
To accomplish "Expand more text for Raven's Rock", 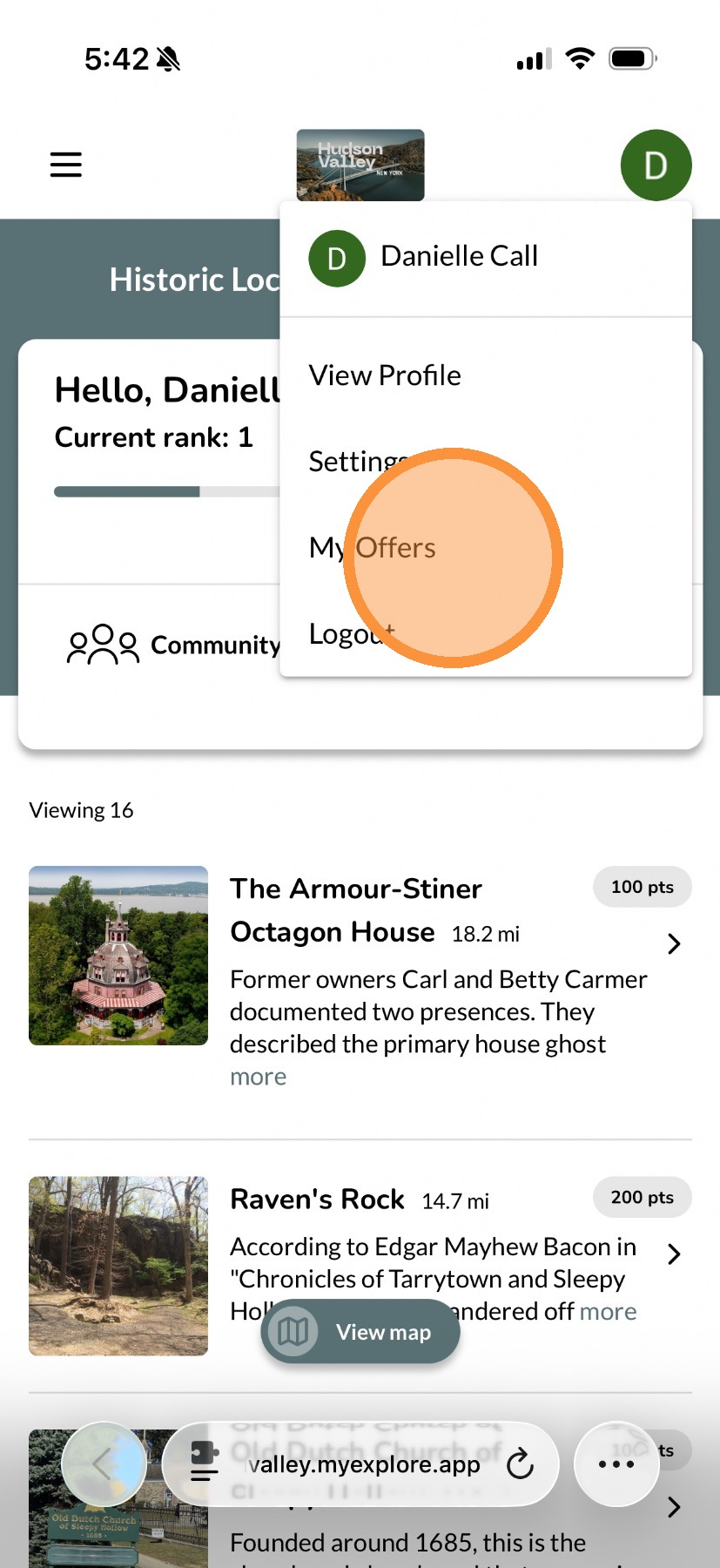I will tap(608, 1312).
